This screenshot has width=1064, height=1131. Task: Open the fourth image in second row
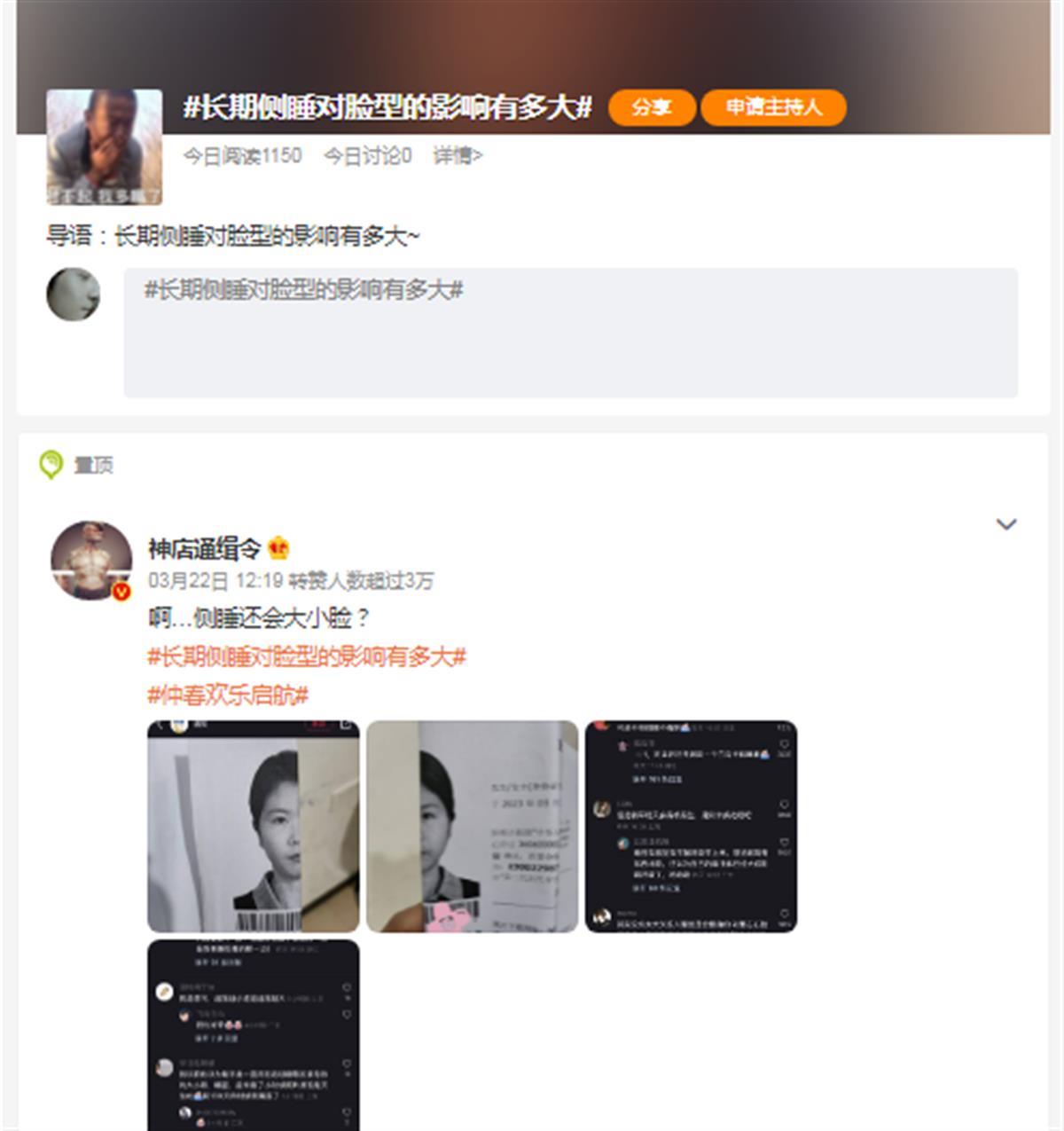253,1034
